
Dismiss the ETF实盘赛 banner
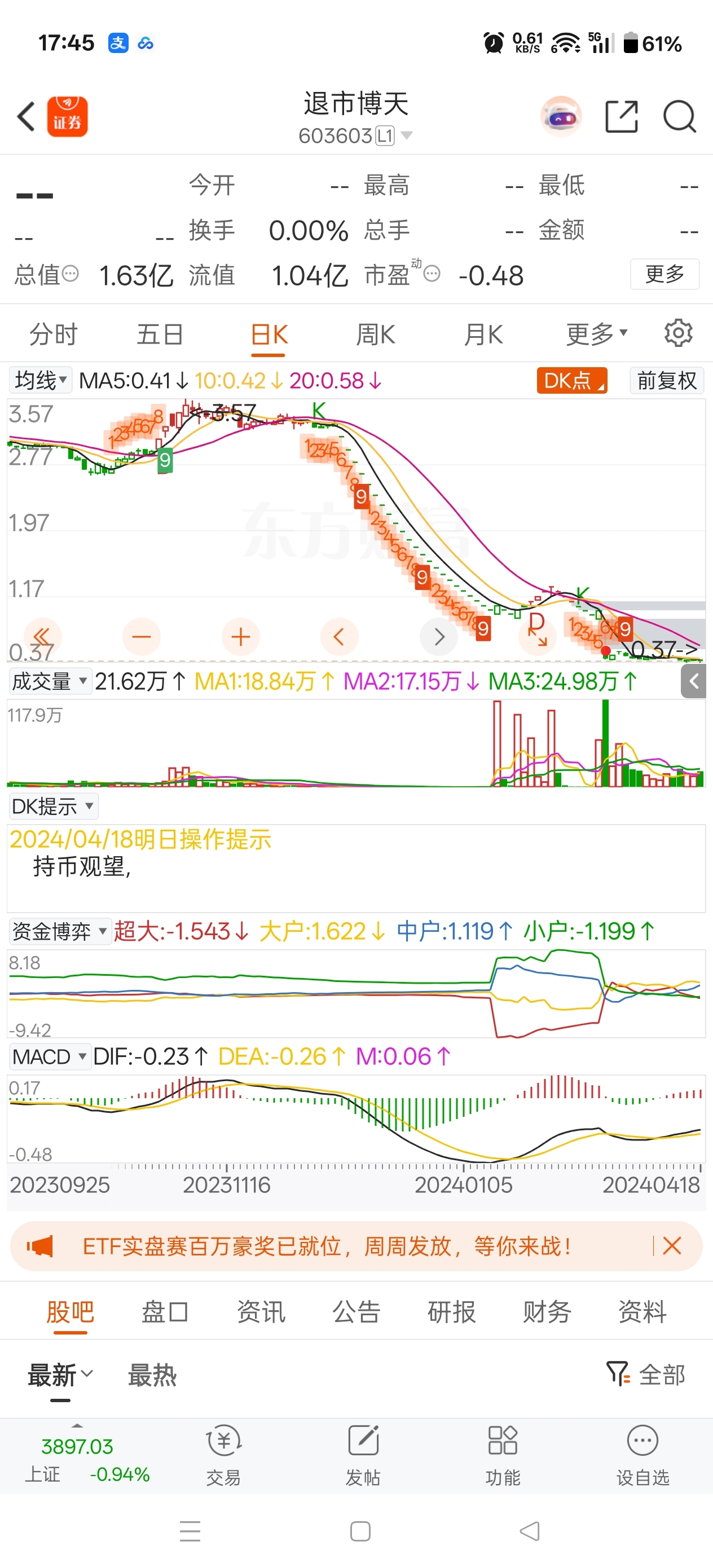[672, 1245]
